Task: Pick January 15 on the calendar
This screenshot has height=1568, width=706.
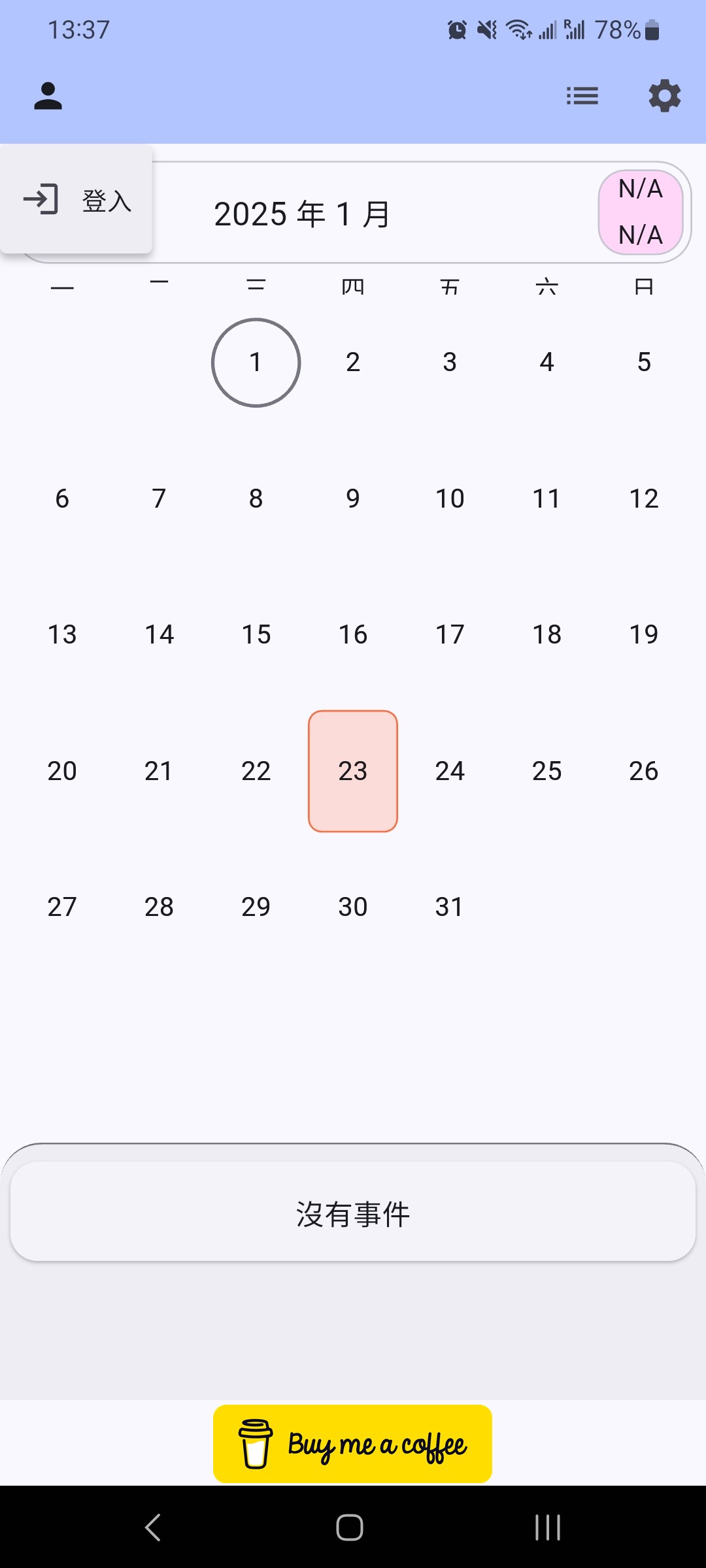Action: [256, 634]
